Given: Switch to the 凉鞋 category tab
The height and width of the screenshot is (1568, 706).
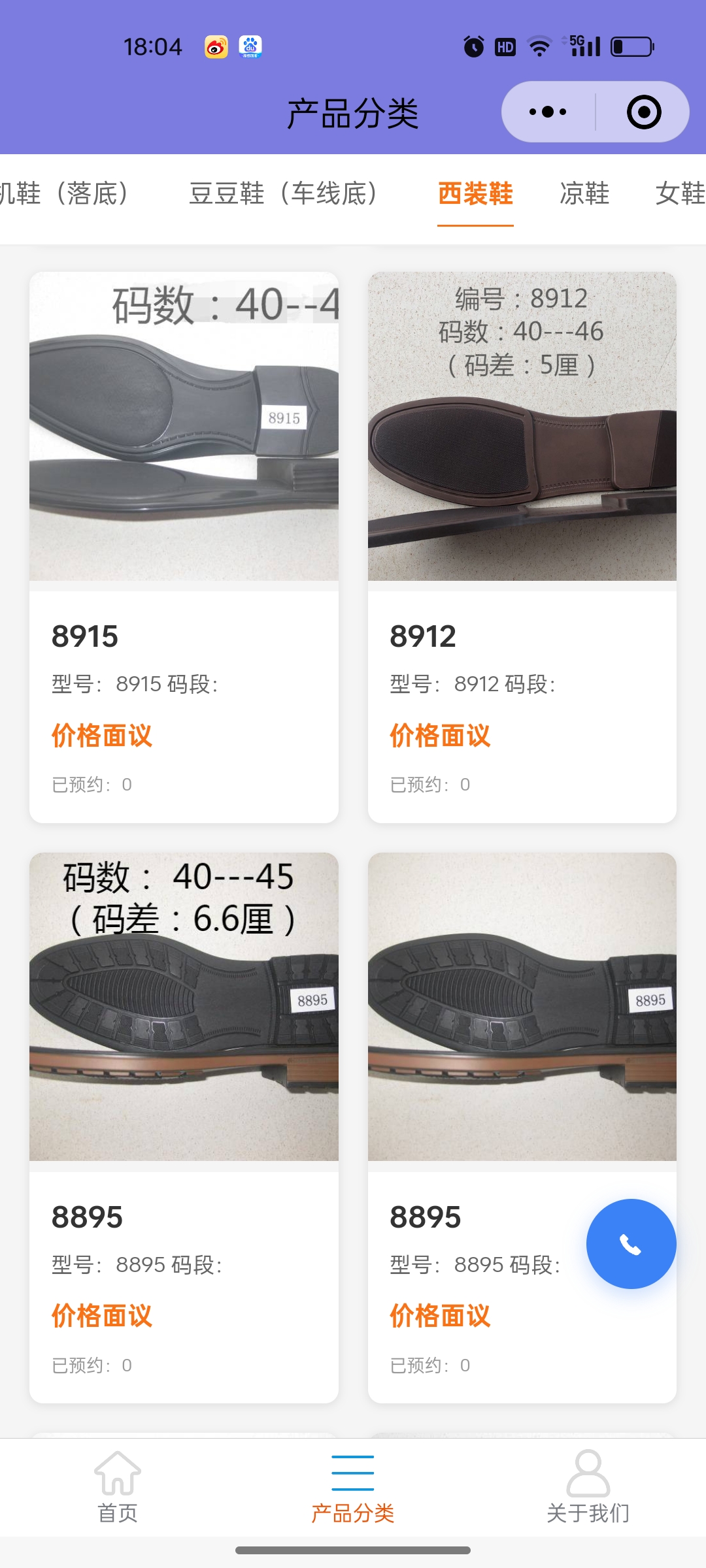Looking at the screenshot, I should point(584,194).
